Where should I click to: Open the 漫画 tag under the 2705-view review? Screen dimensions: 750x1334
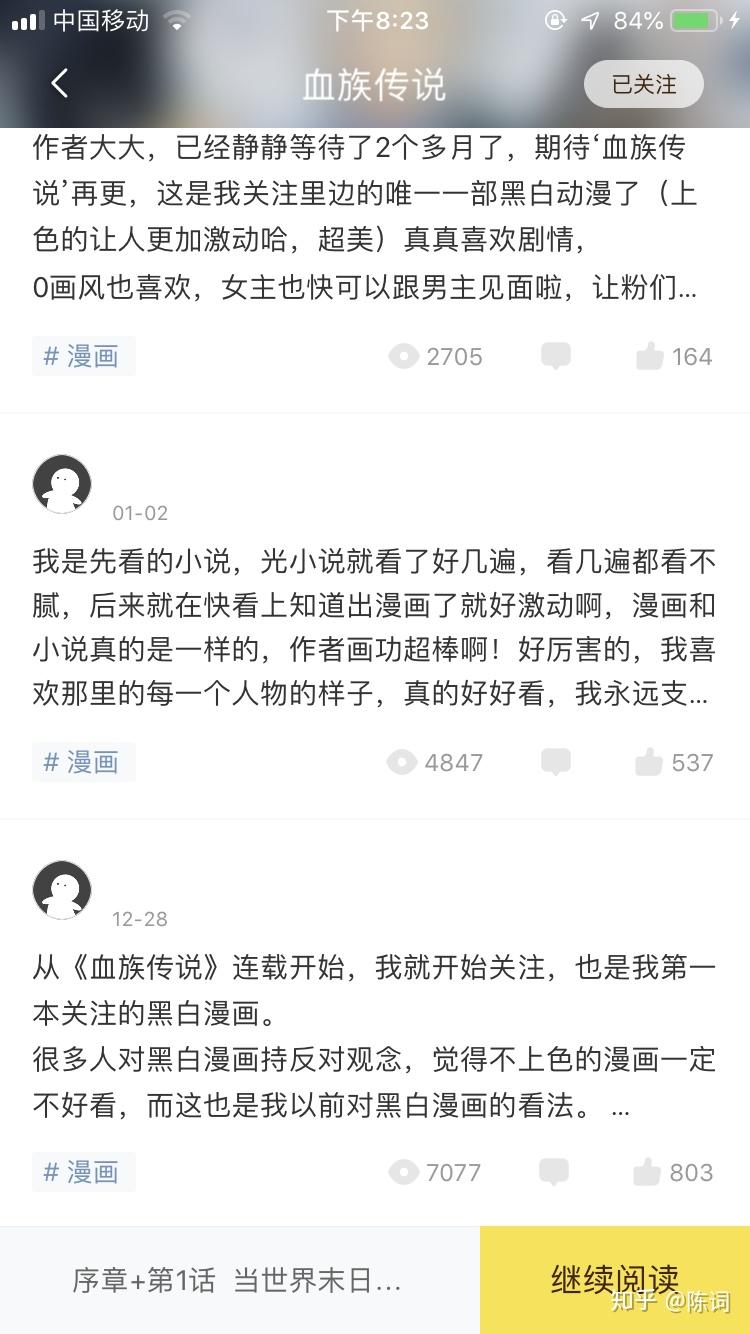tap(83, 356)
